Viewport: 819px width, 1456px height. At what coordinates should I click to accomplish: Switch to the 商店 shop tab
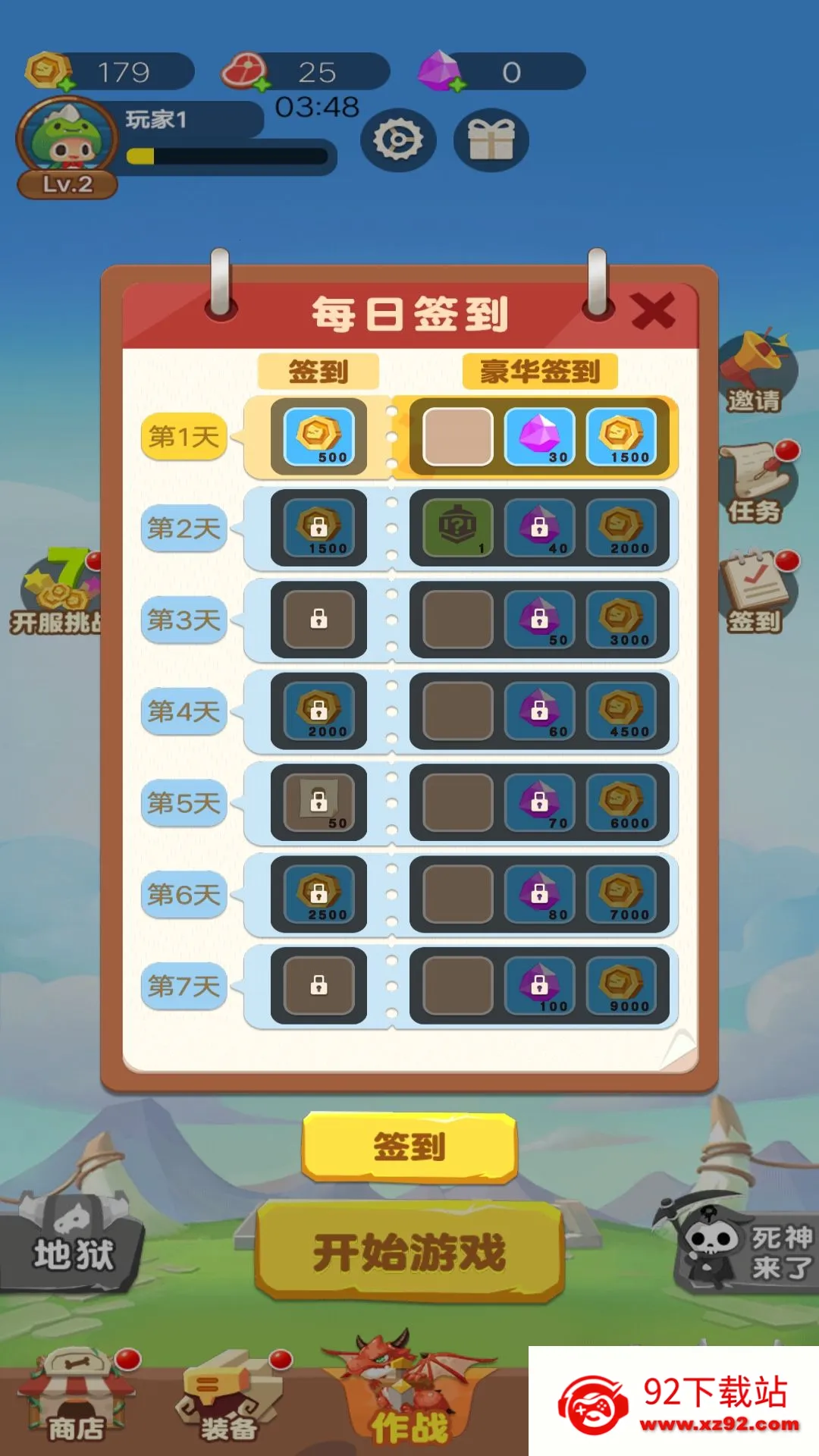coord(76,1397)
